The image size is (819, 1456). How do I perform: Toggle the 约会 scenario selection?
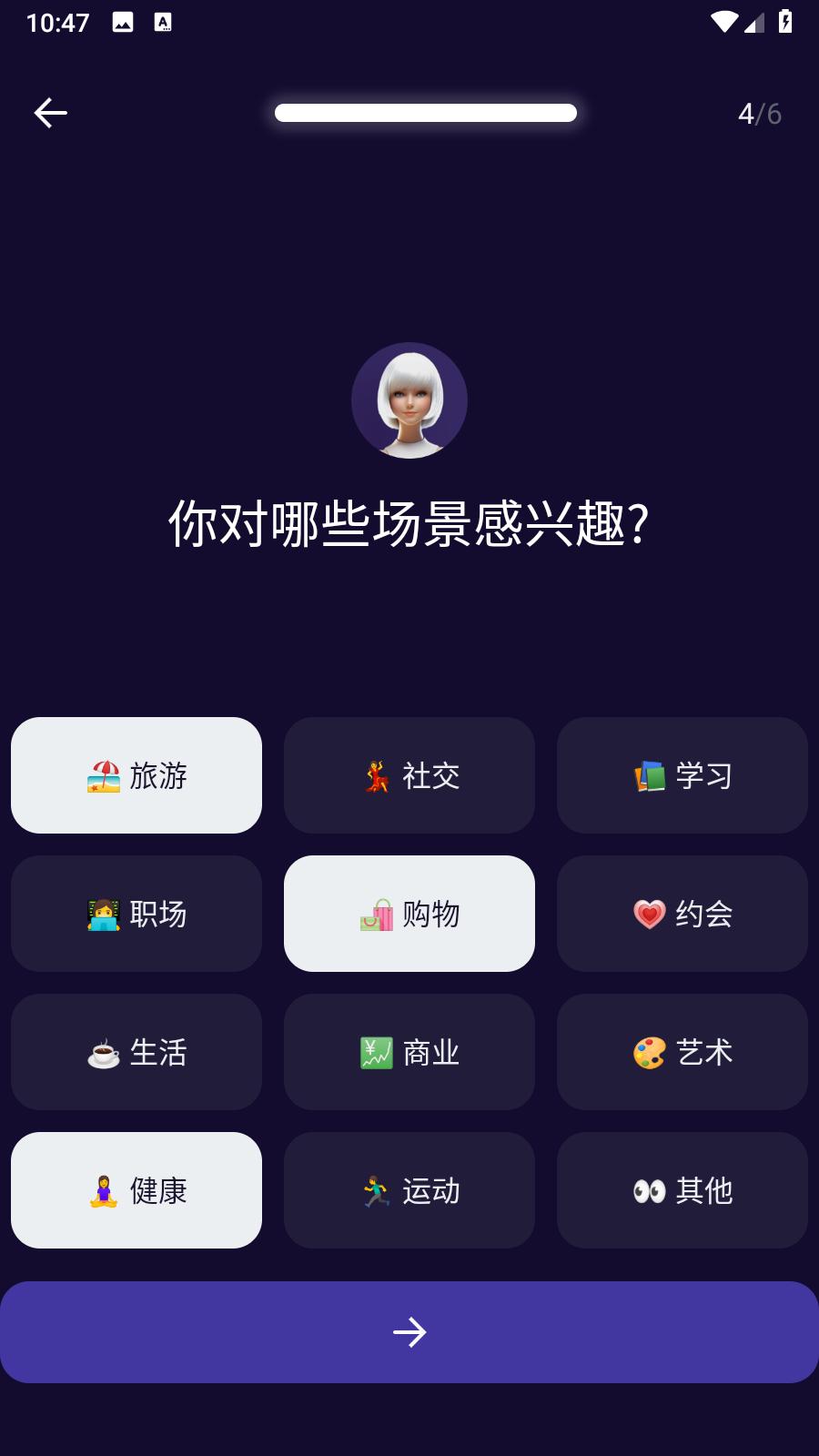pyautogui.click(x=682, y=914)
